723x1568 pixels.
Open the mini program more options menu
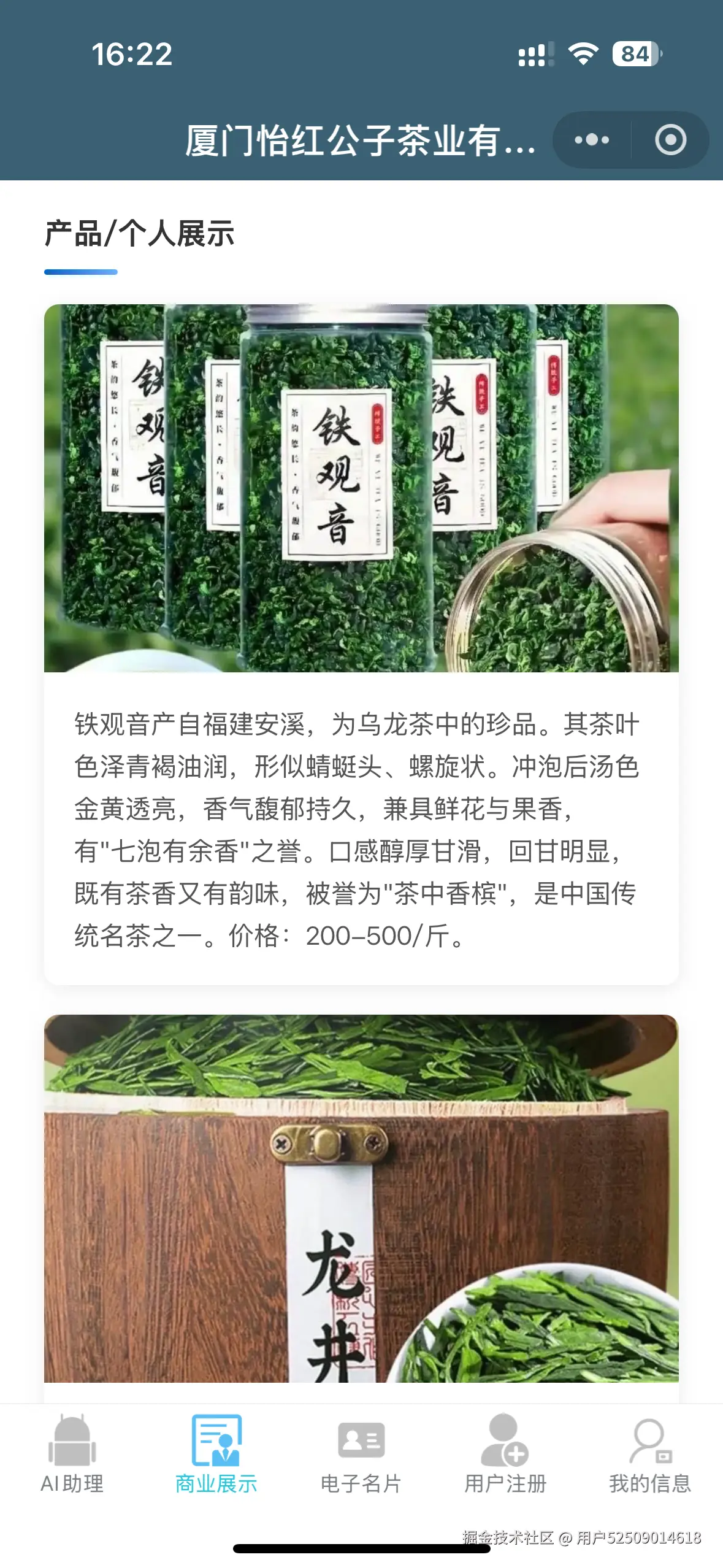point(592,140)
